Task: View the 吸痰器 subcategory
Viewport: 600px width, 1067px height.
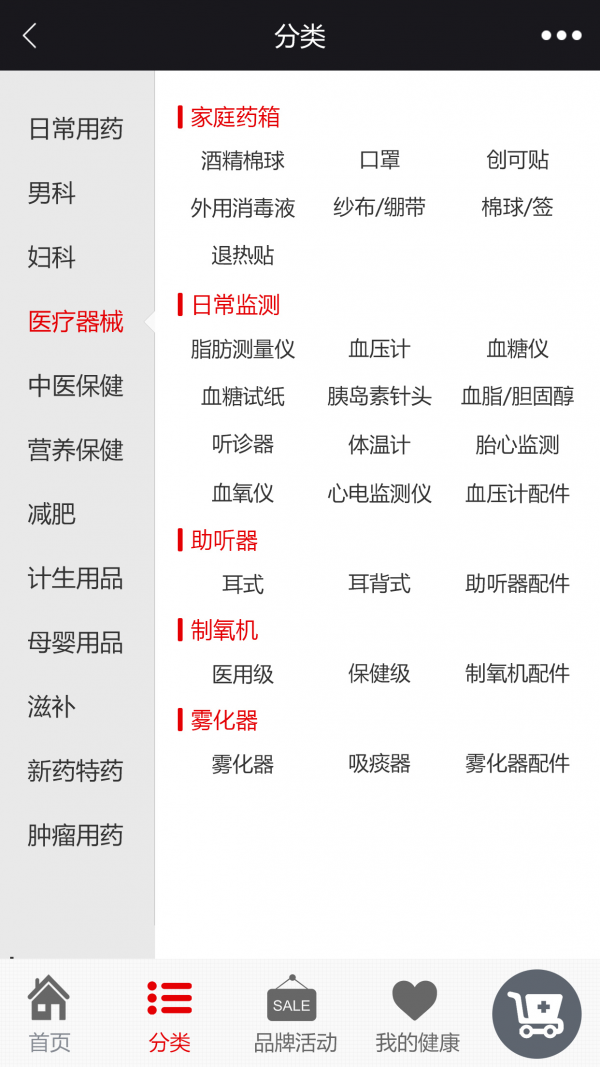Action: (380, 764)
